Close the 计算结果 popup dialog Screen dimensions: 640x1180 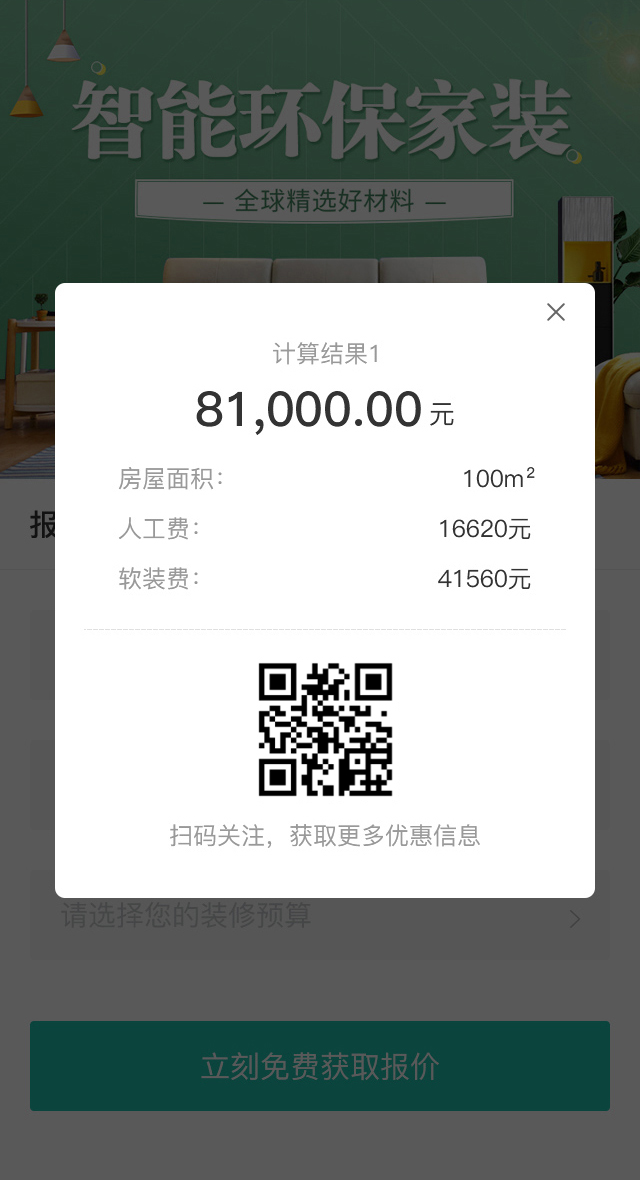coord(556,312)
